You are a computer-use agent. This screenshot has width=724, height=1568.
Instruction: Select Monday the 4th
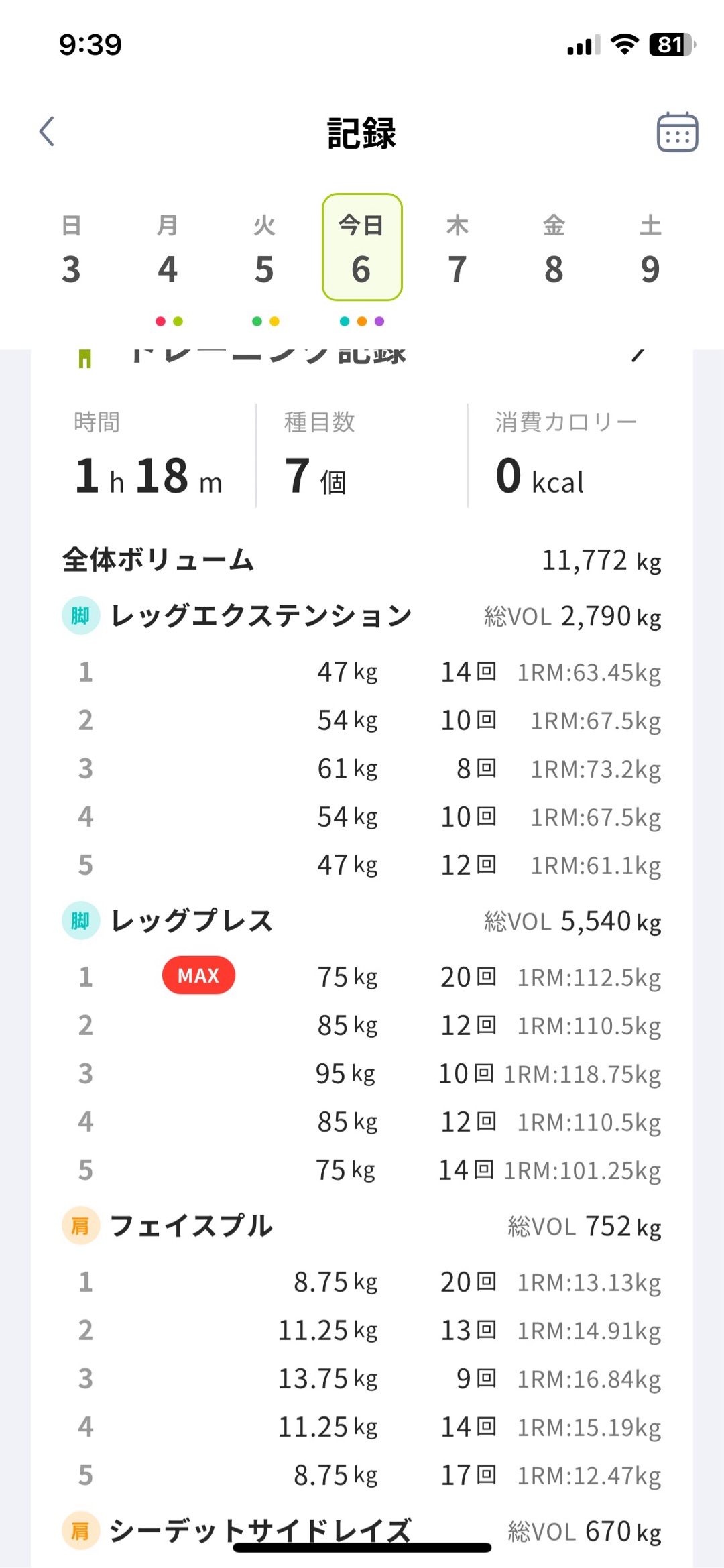(x=168, y=249)
